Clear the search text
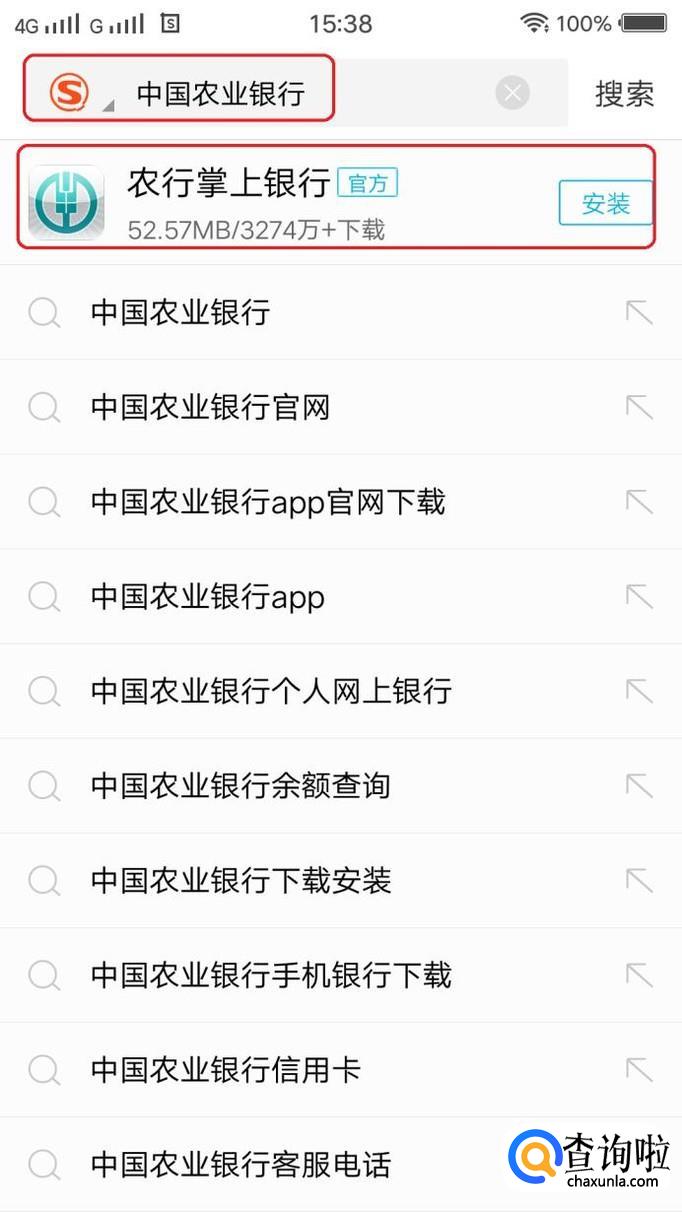The image size is (682, 1212). coord(512,94)
